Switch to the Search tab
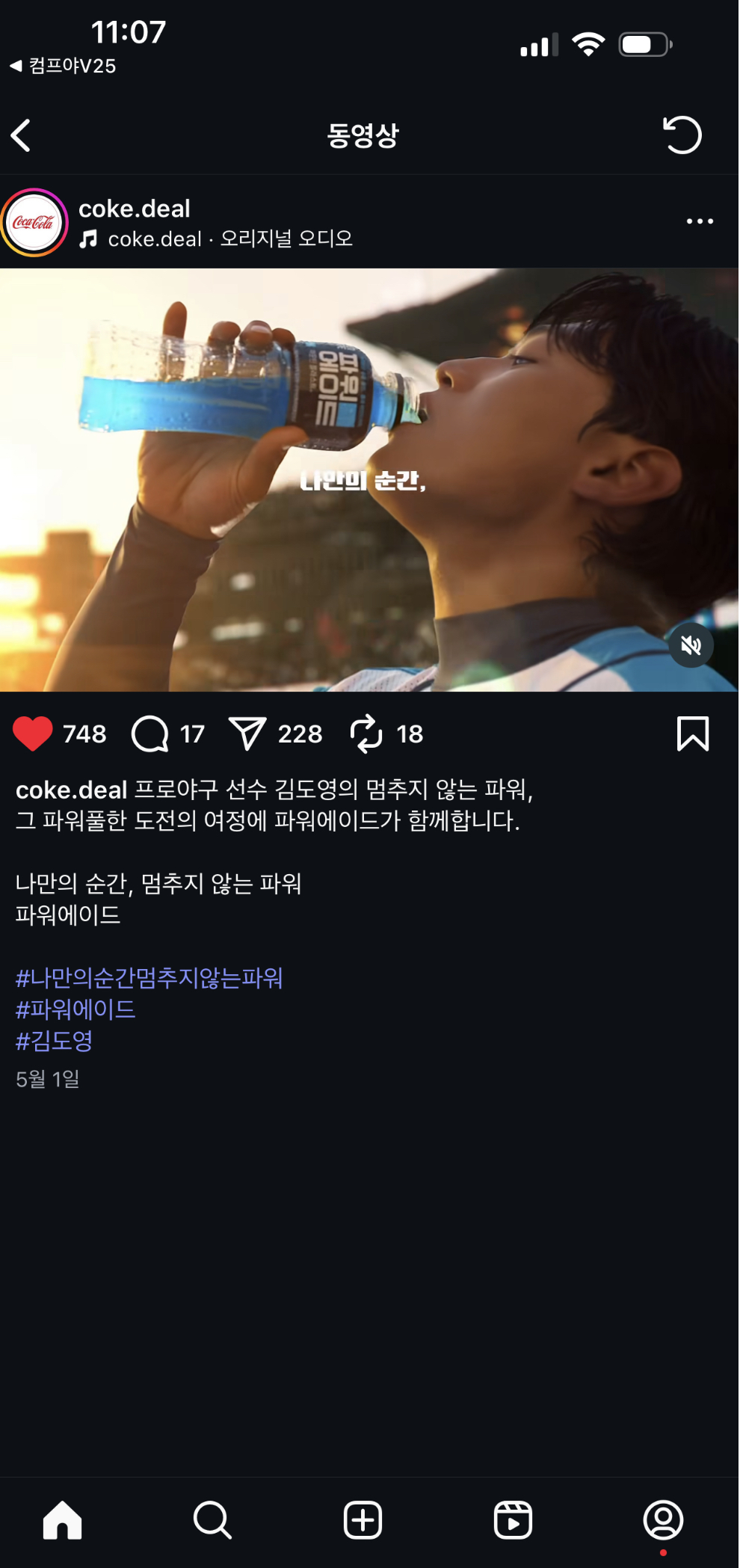The width and height of the screenshot is (740, 1568). pos(212,1520)
